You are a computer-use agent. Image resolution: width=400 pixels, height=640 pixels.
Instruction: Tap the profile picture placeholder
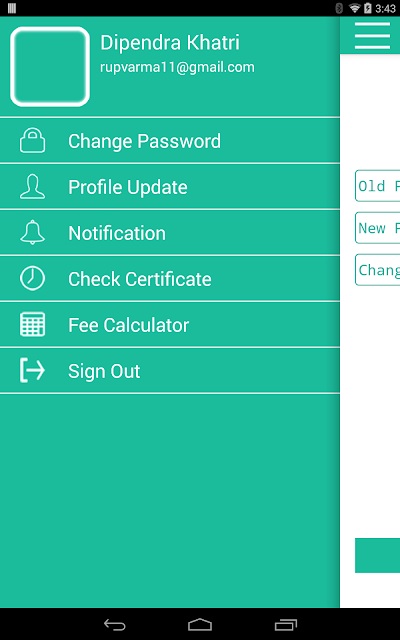pos(50,67)
